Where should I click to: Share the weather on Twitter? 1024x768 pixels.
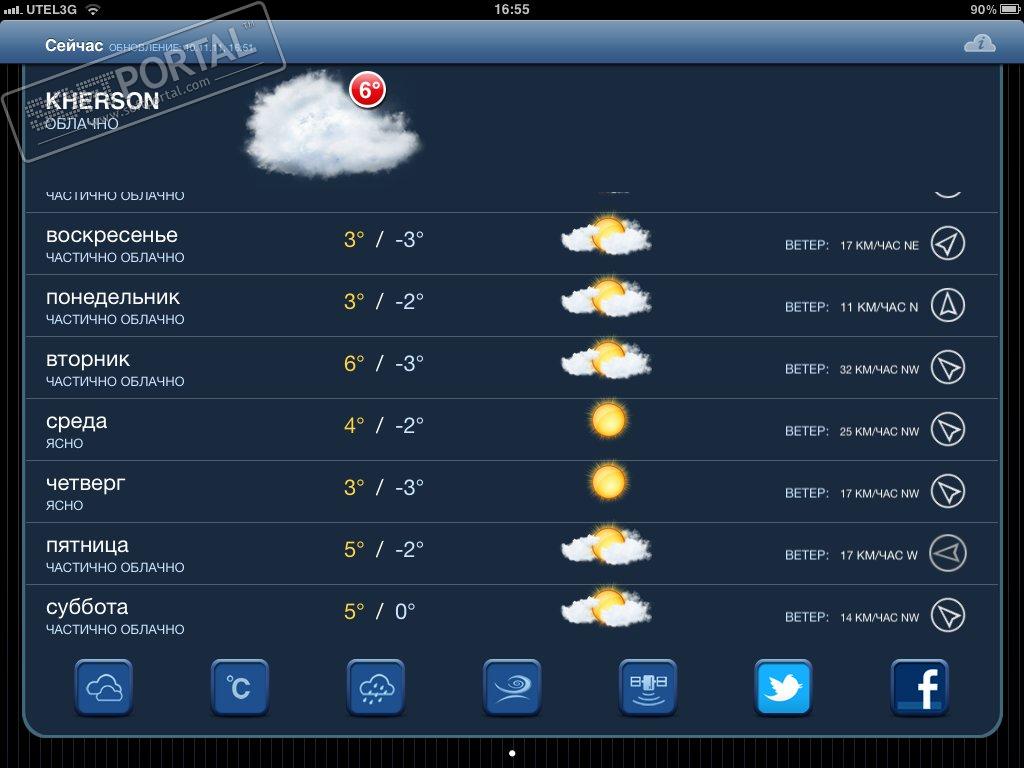(783, 688)
